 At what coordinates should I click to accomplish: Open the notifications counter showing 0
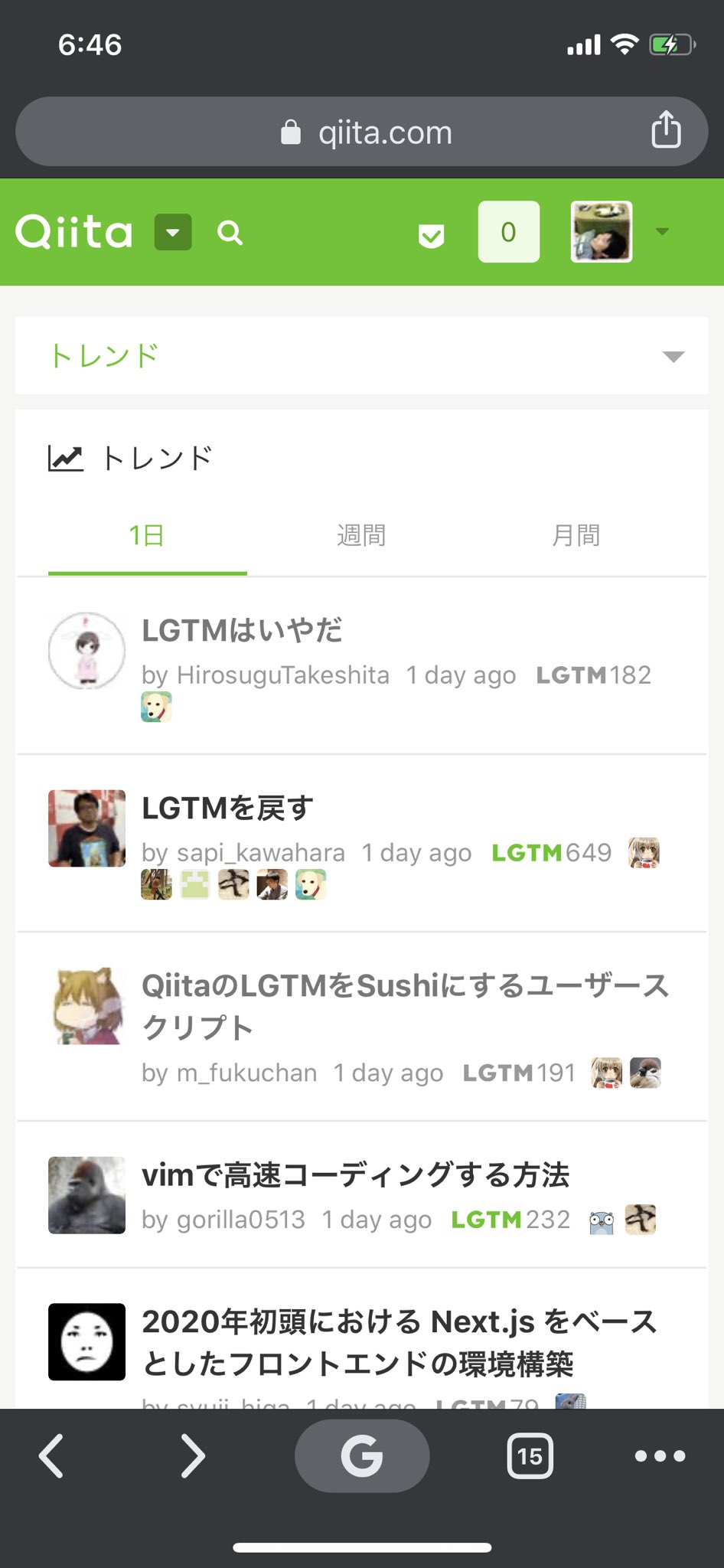(508, 232)
